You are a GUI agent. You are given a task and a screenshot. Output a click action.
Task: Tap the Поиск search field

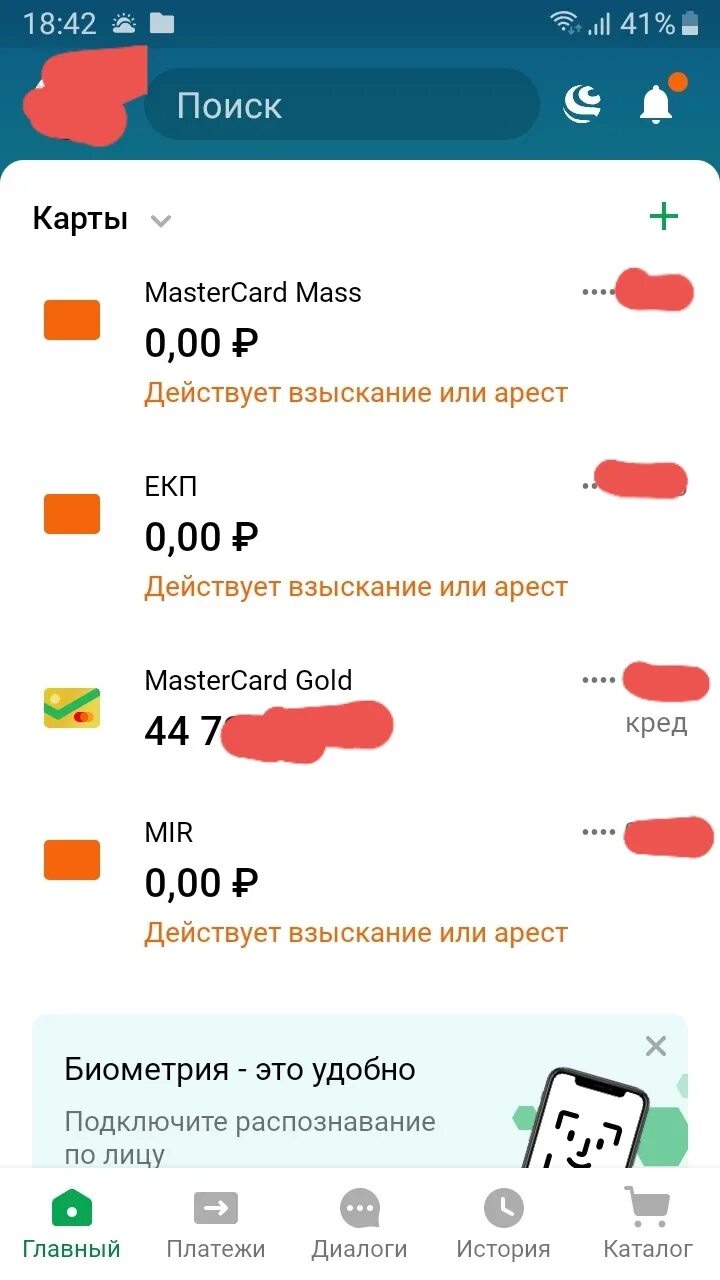pos(340,105)
